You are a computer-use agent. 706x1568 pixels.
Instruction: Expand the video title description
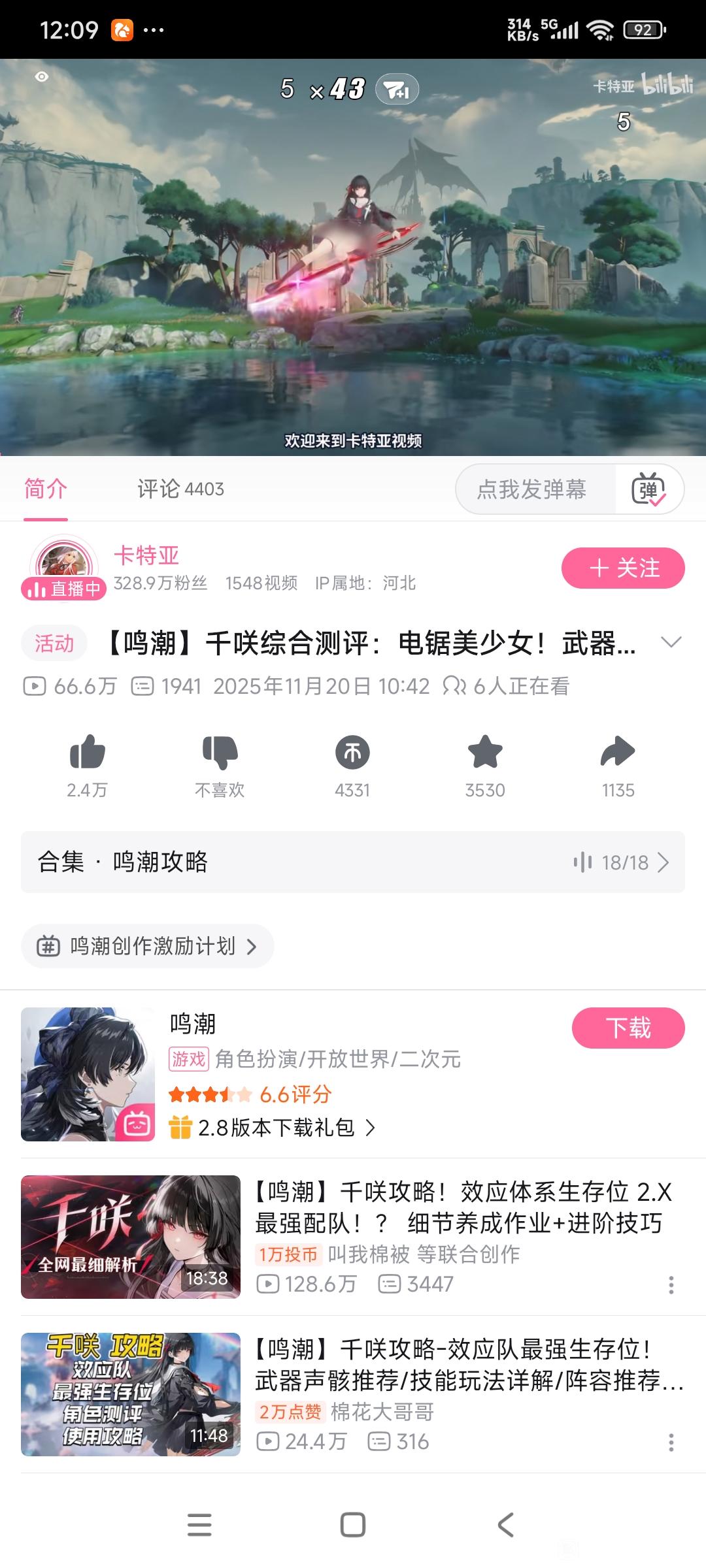click(x=671, y=642)
